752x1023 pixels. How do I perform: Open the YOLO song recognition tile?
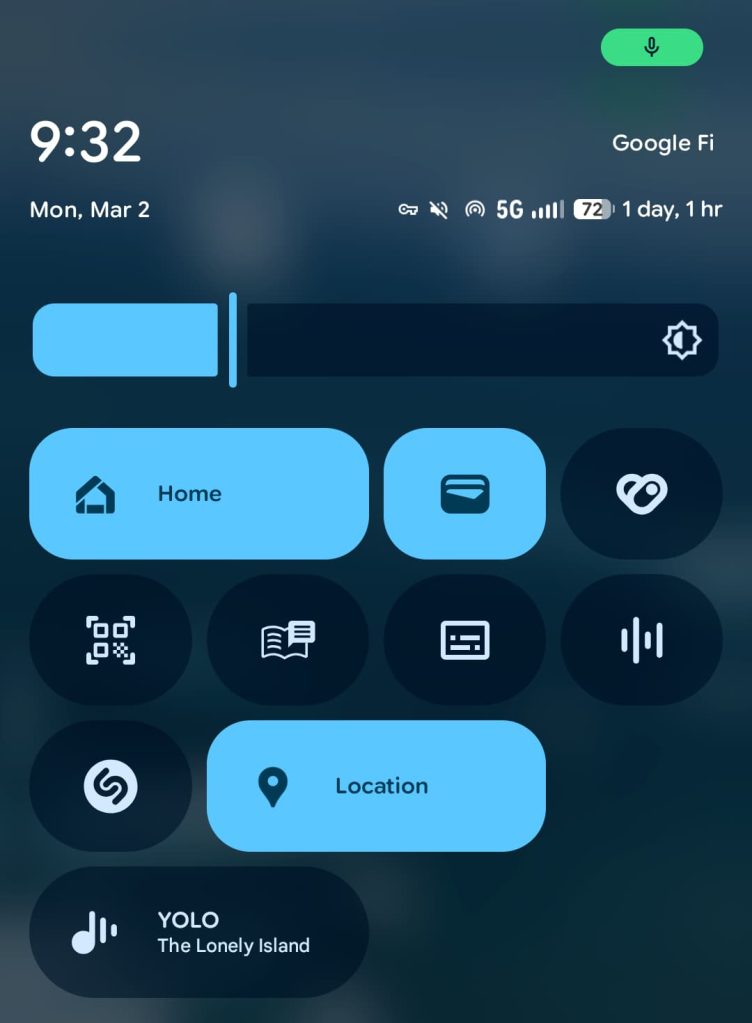(198, 932)
